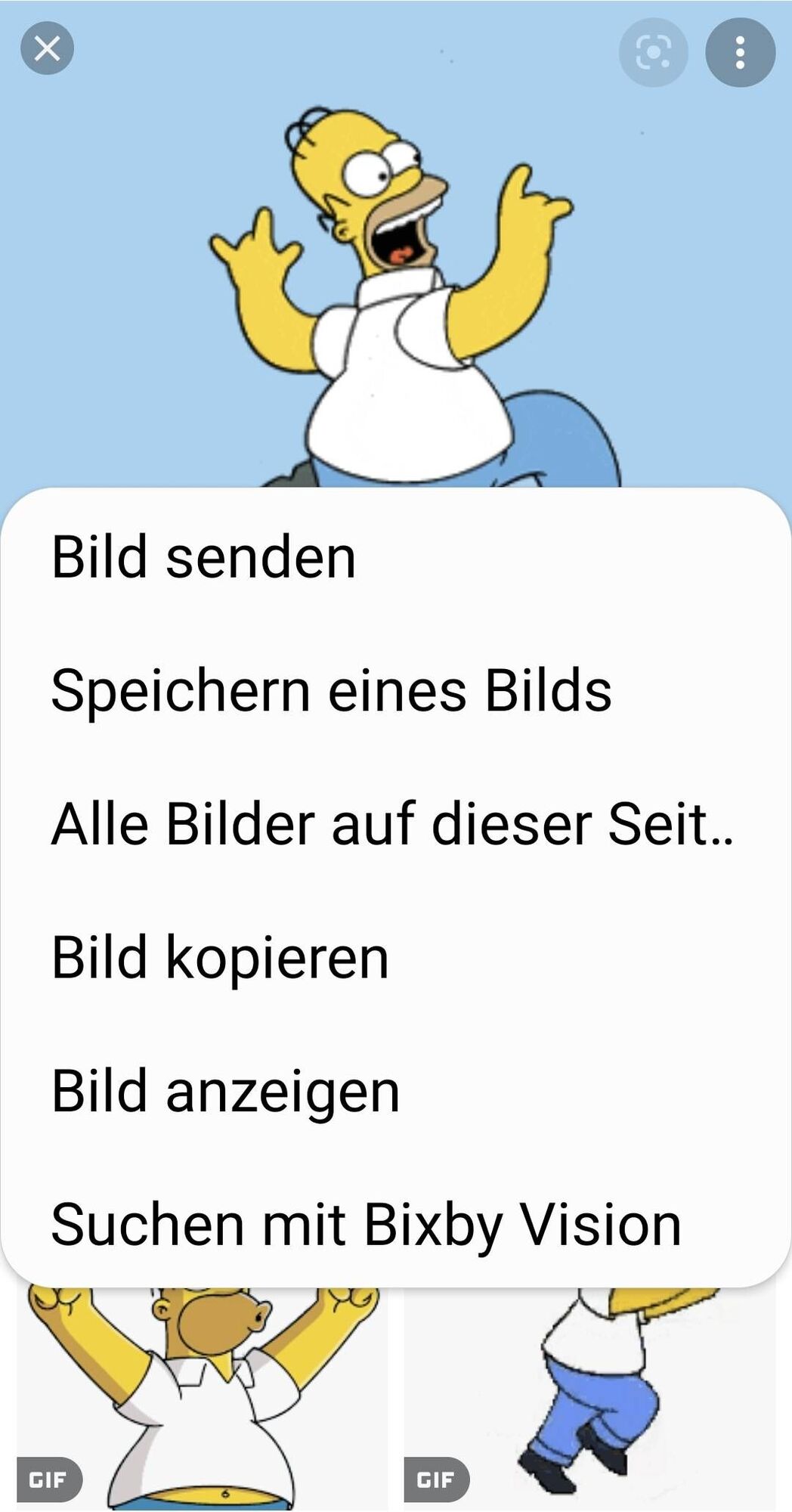Open the Homer arms-raised GIF thumbnail
Screen dimensions: 792x1512
pos(202,1399)
